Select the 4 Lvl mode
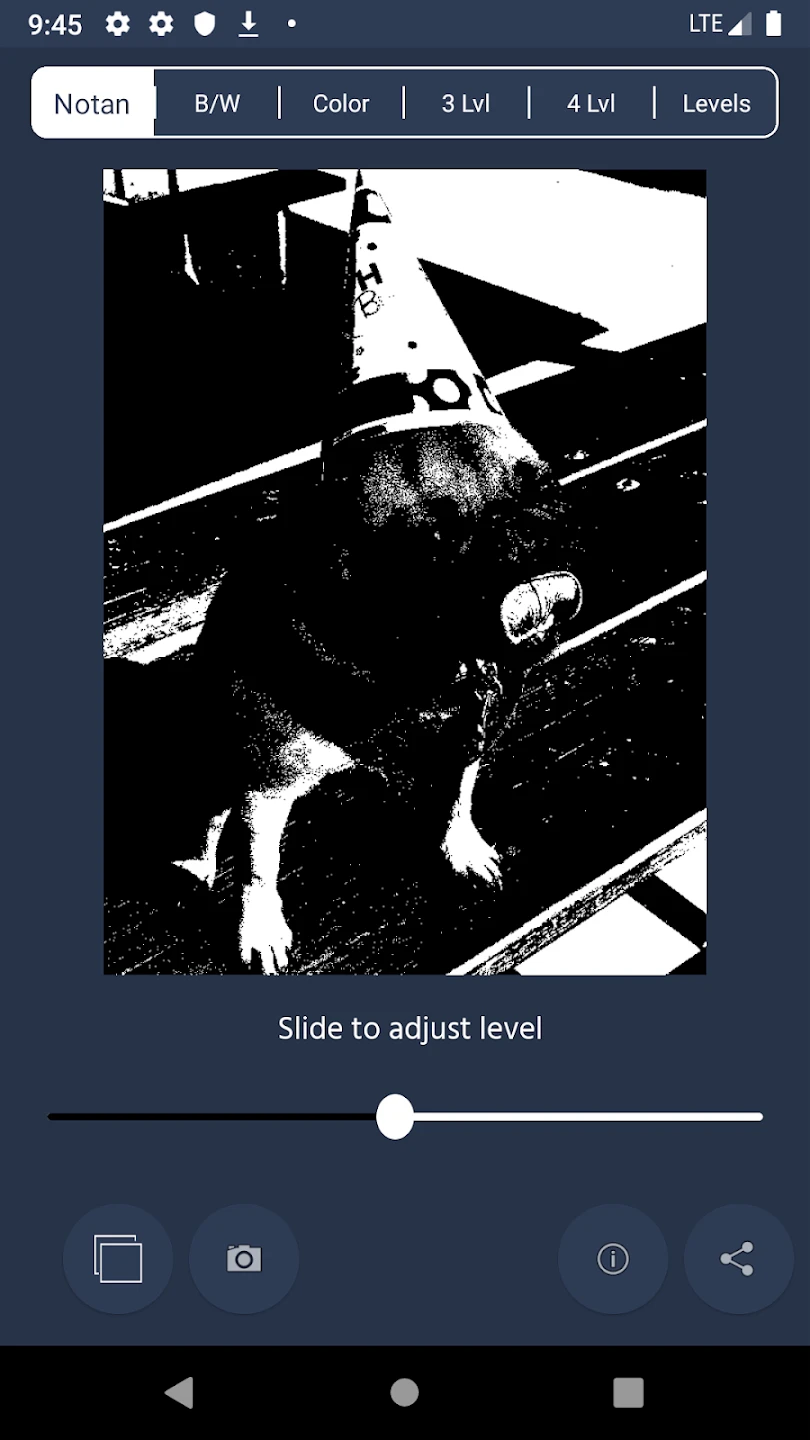810x1440 pixels. pos(591,103)
